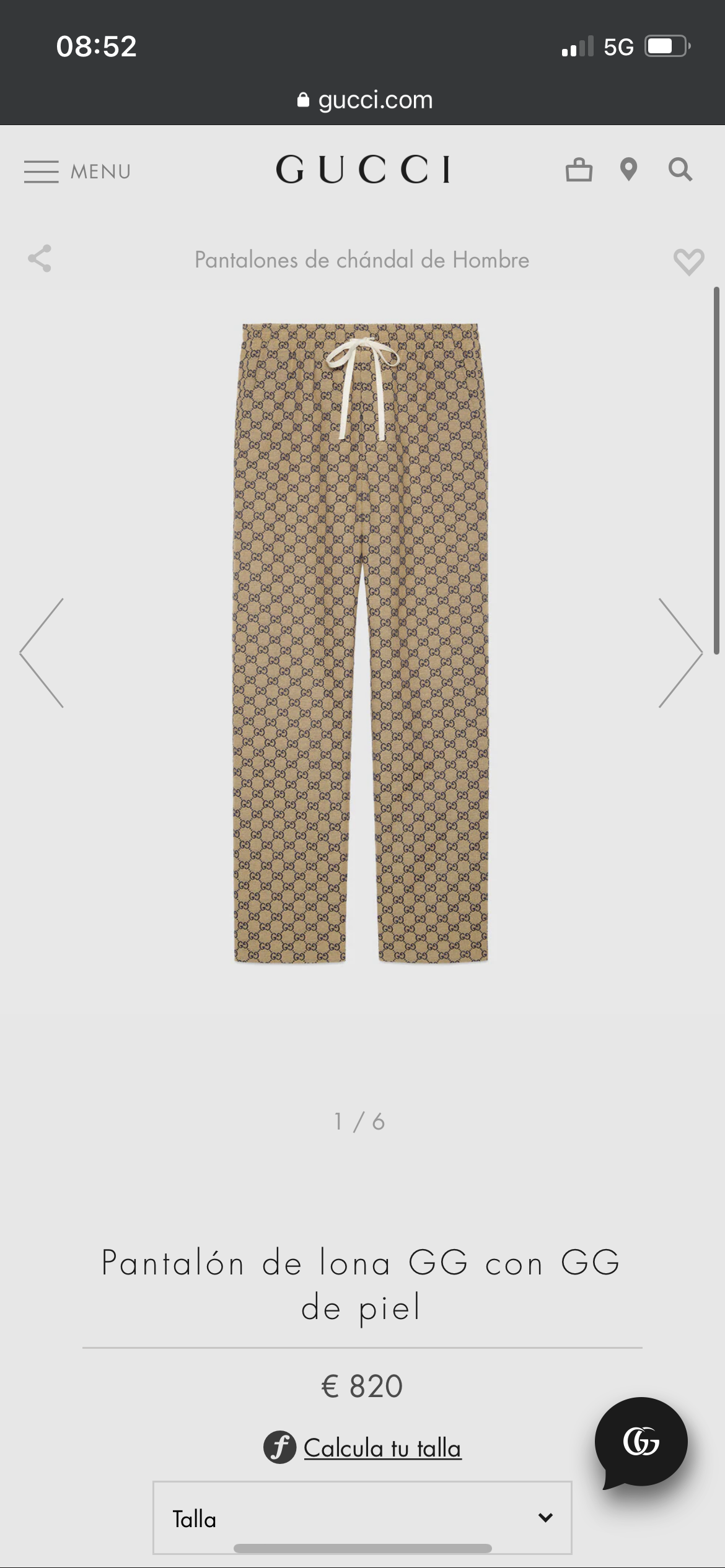Image resolution: width=725 pixels, height=1568 pixels.
Task: Open the MENU drawer
Action: click(77, 171)
